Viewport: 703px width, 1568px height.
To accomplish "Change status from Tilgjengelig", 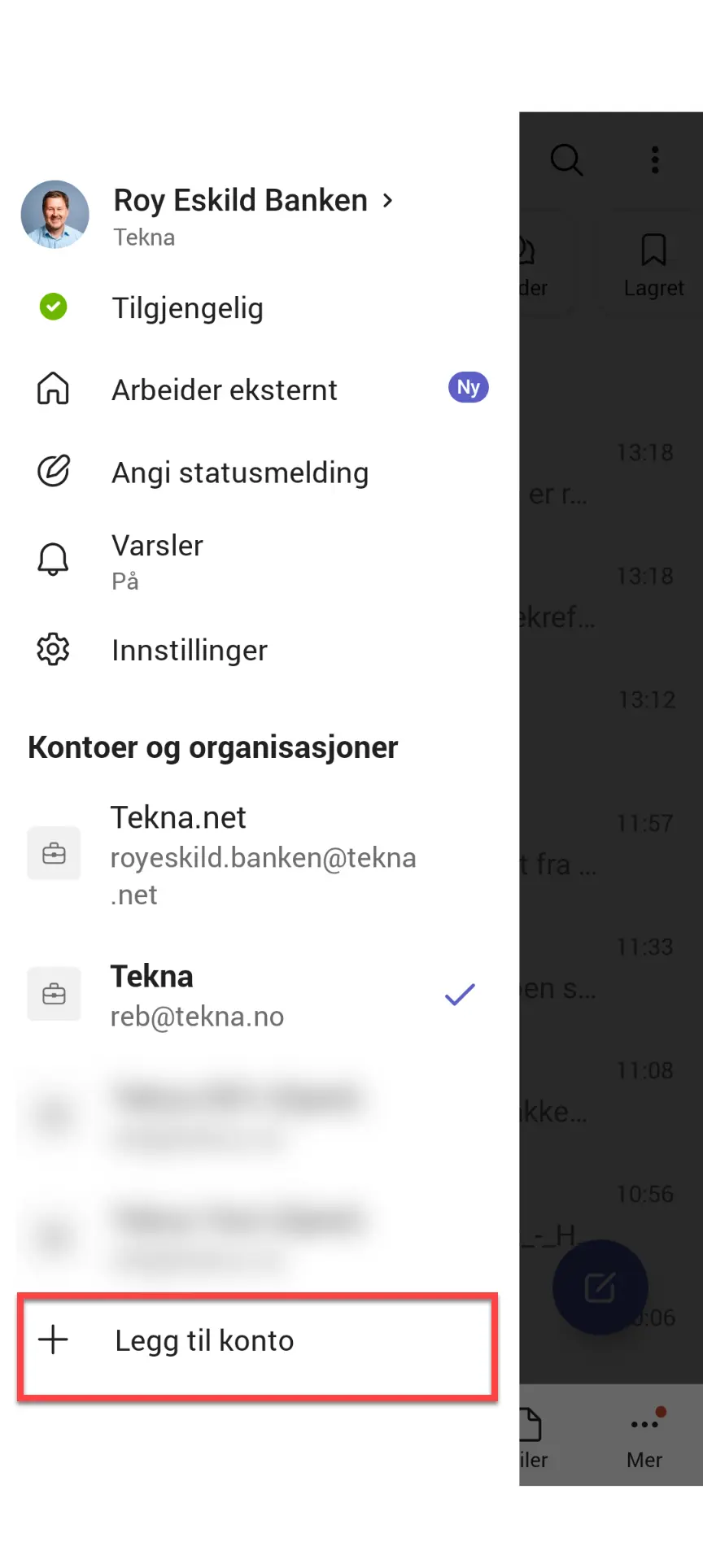I will point(187,307).
